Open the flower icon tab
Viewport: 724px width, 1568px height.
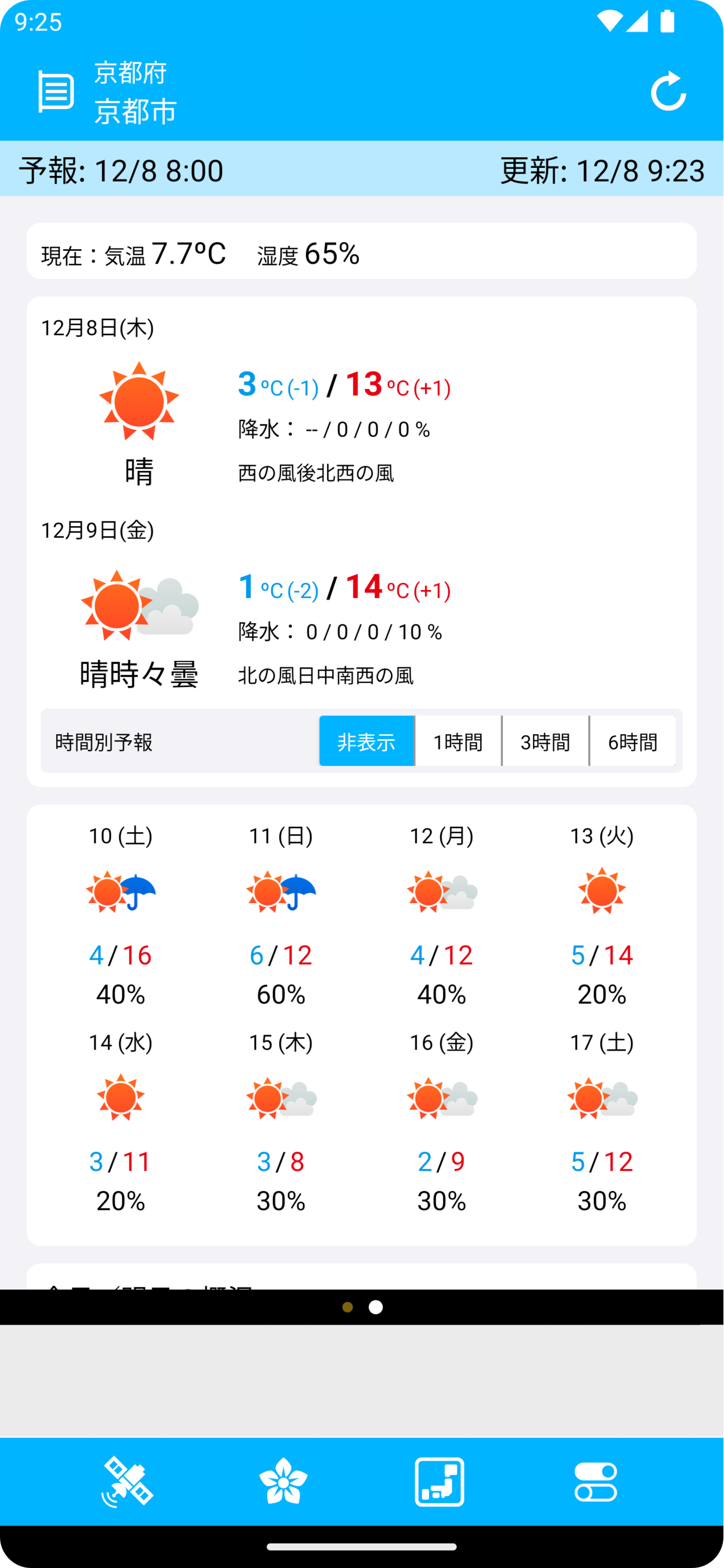pos(283,1481)
